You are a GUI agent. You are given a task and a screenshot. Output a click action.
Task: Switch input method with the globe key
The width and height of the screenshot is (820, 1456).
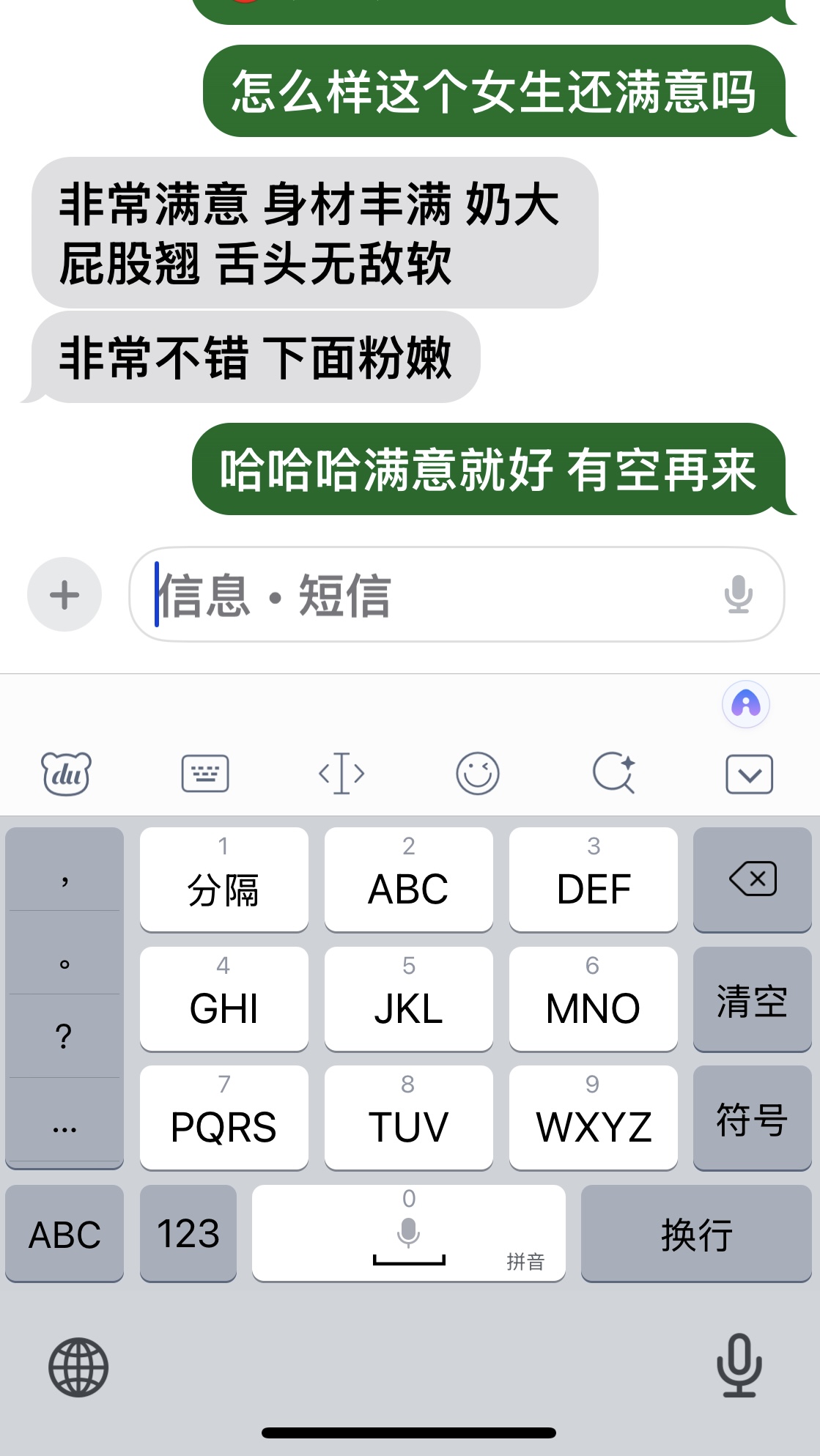pos(78,1367)
